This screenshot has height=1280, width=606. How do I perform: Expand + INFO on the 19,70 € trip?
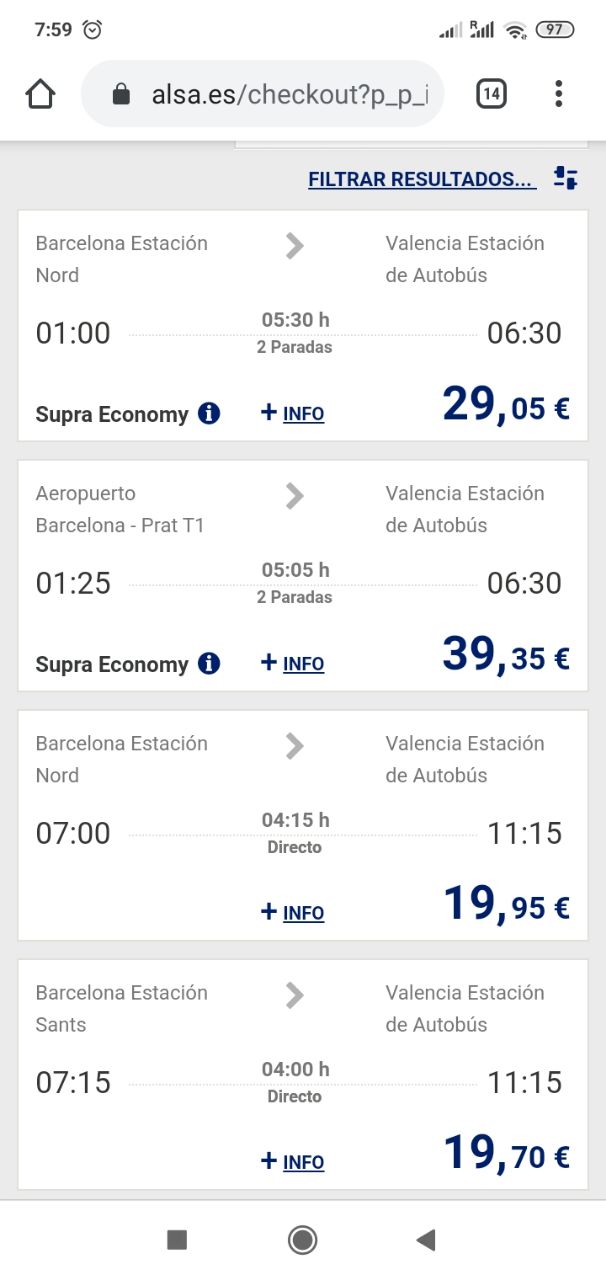coord(292,1161)
